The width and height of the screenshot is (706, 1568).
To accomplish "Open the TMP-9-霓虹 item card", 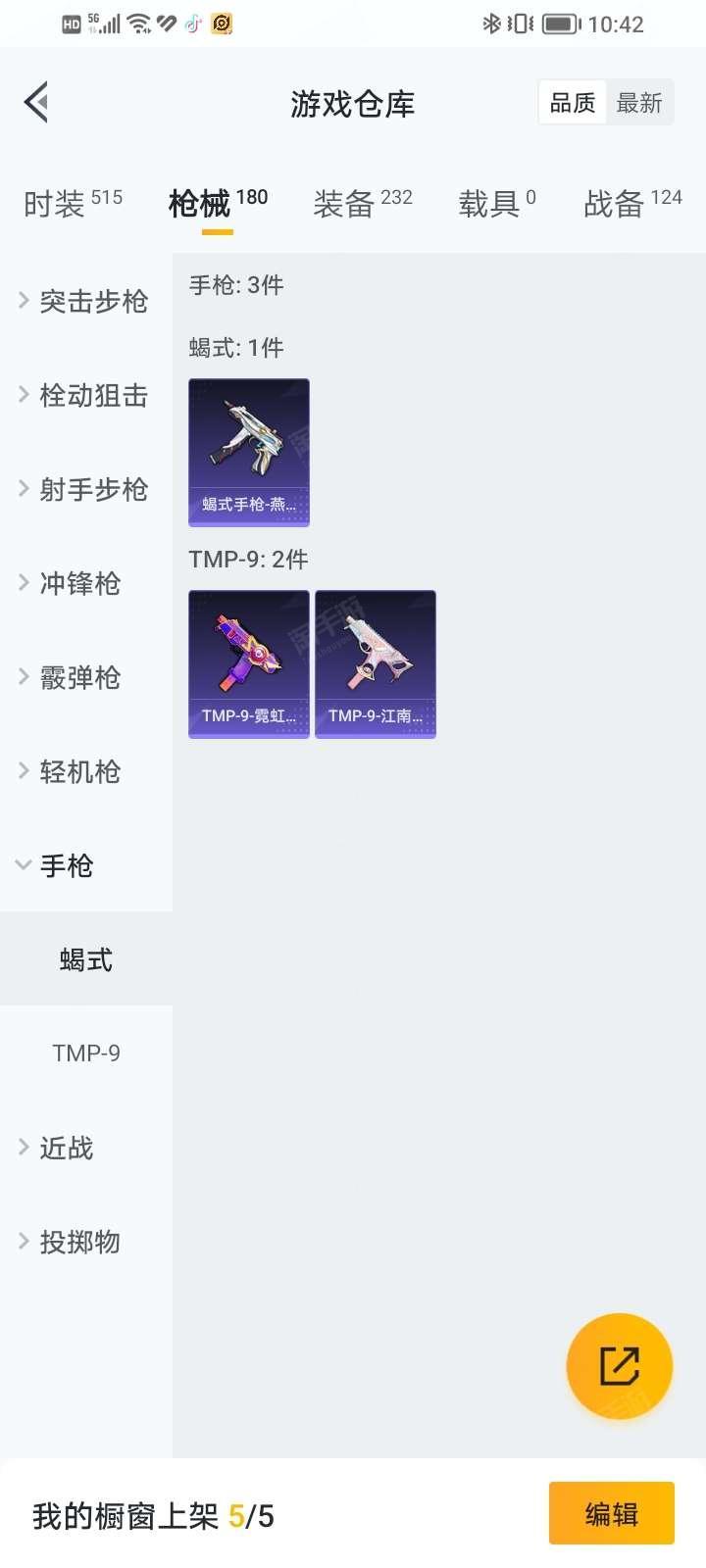I will click(249, 664).
